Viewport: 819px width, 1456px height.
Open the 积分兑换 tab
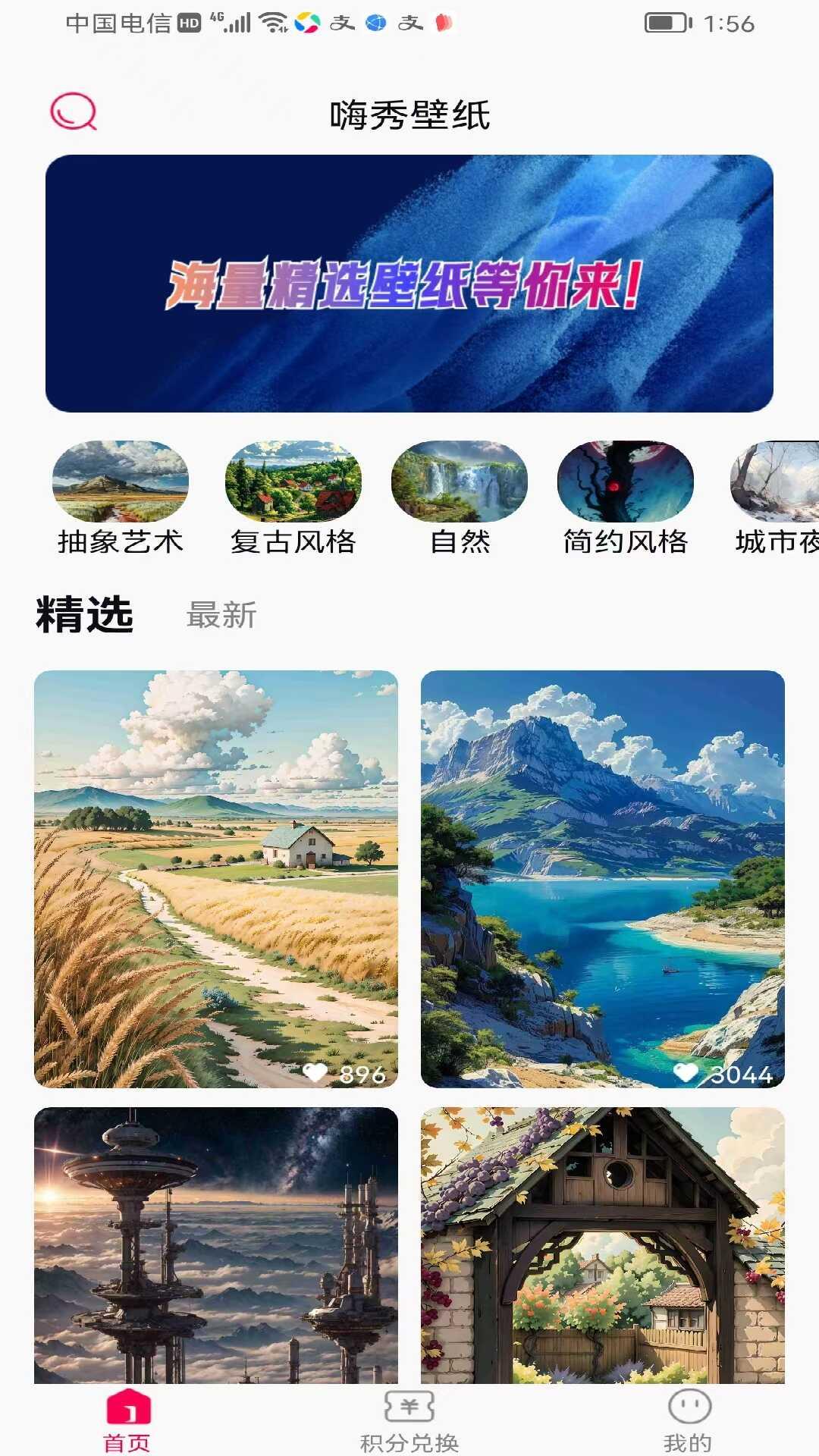(409, 1420)
